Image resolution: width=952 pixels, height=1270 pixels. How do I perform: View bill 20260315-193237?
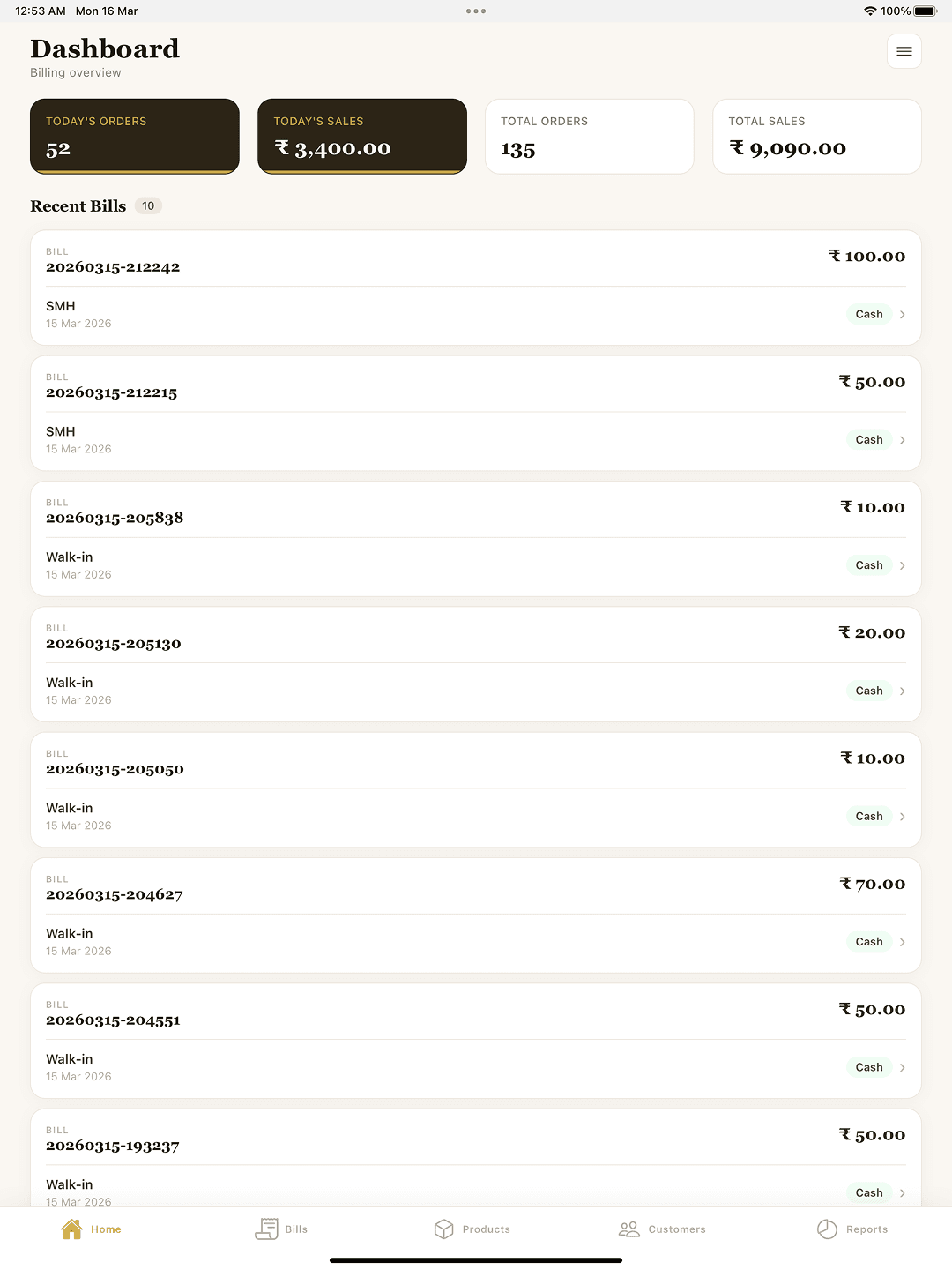(476, 1155)
